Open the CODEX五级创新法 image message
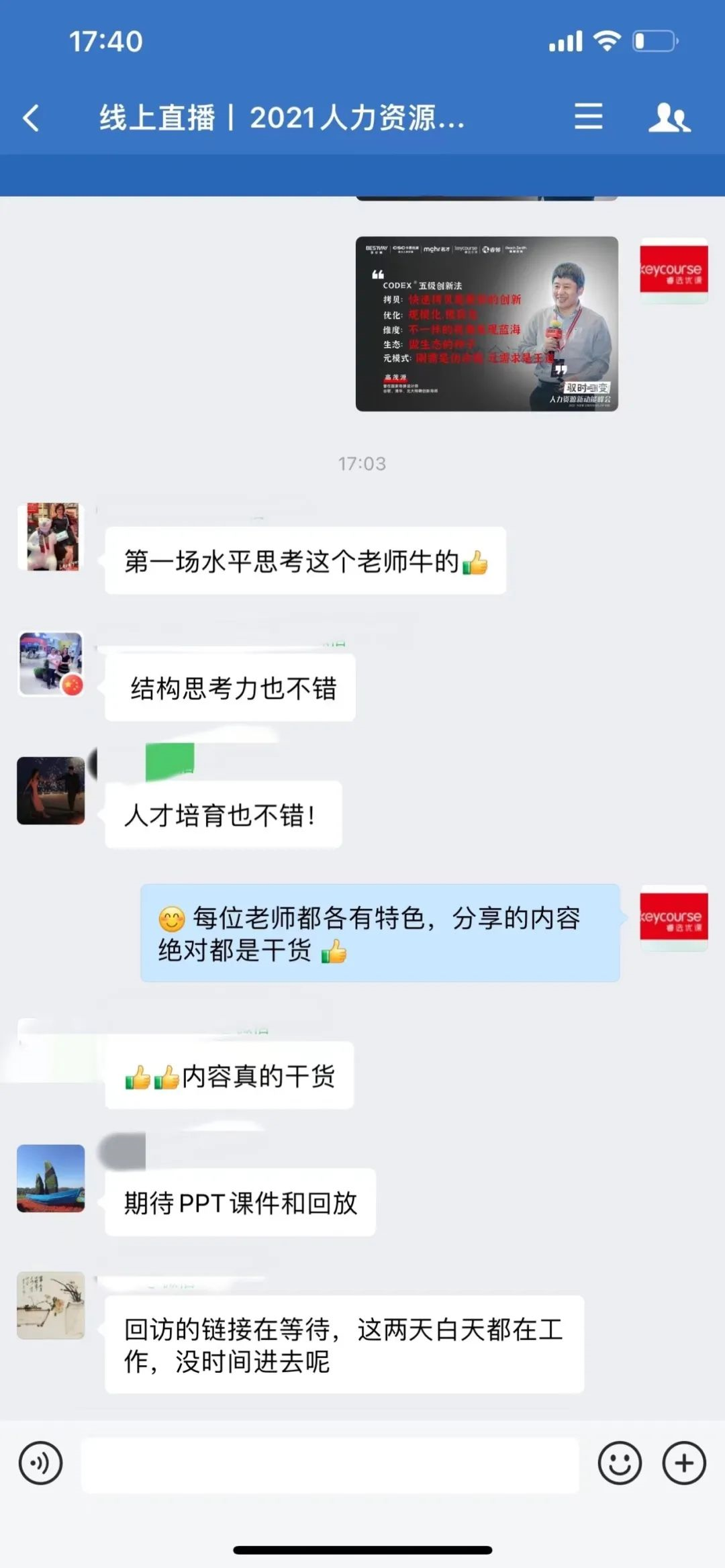725x1568 pixels. 487,324
